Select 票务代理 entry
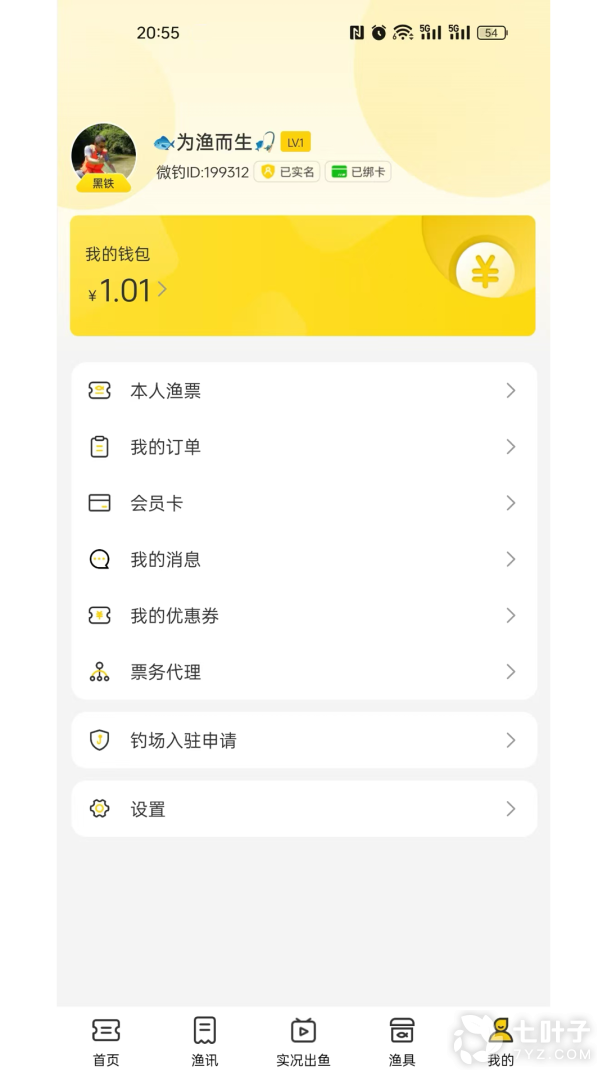The image size is (607, 1080). pos(303,672)
